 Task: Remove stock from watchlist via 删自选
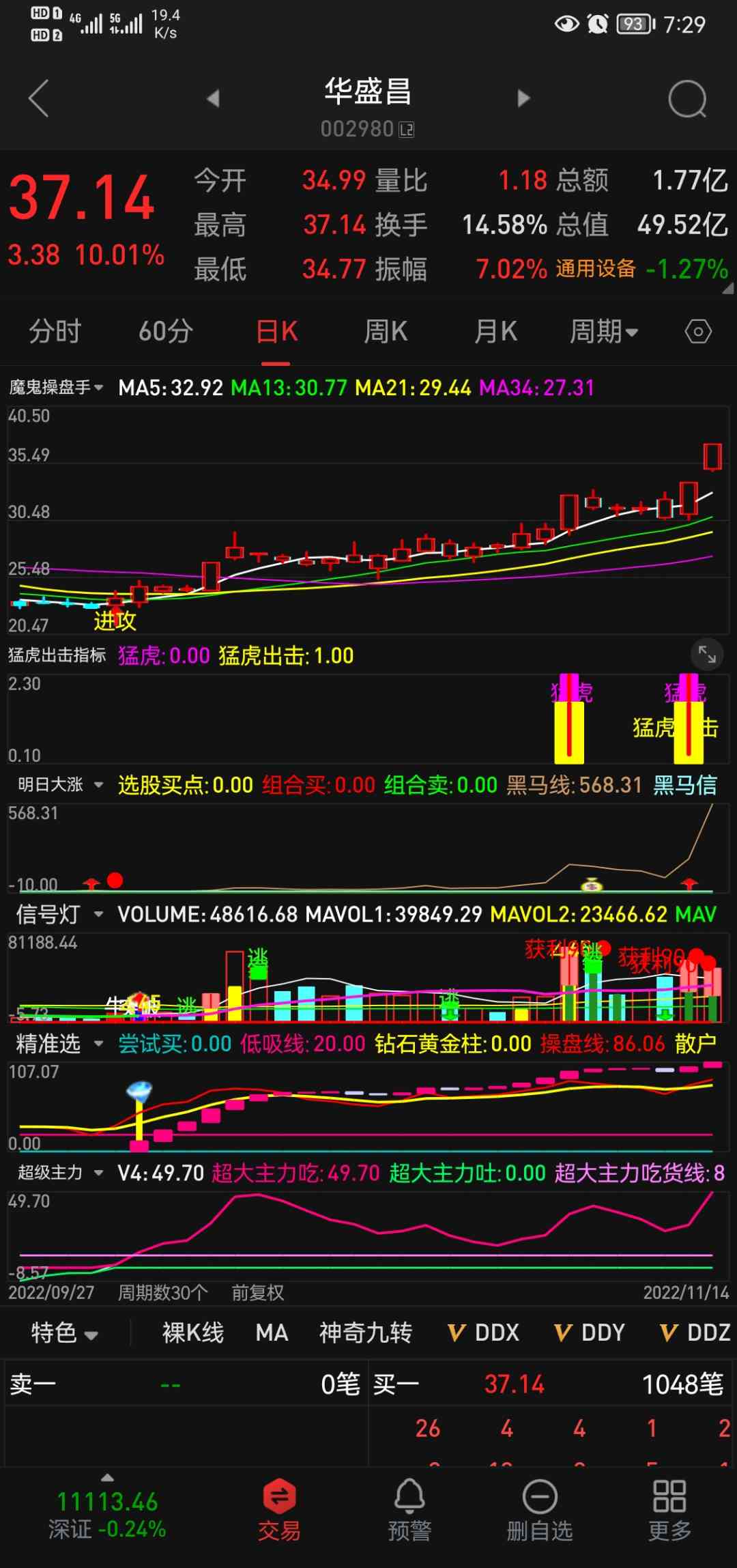540,1510
